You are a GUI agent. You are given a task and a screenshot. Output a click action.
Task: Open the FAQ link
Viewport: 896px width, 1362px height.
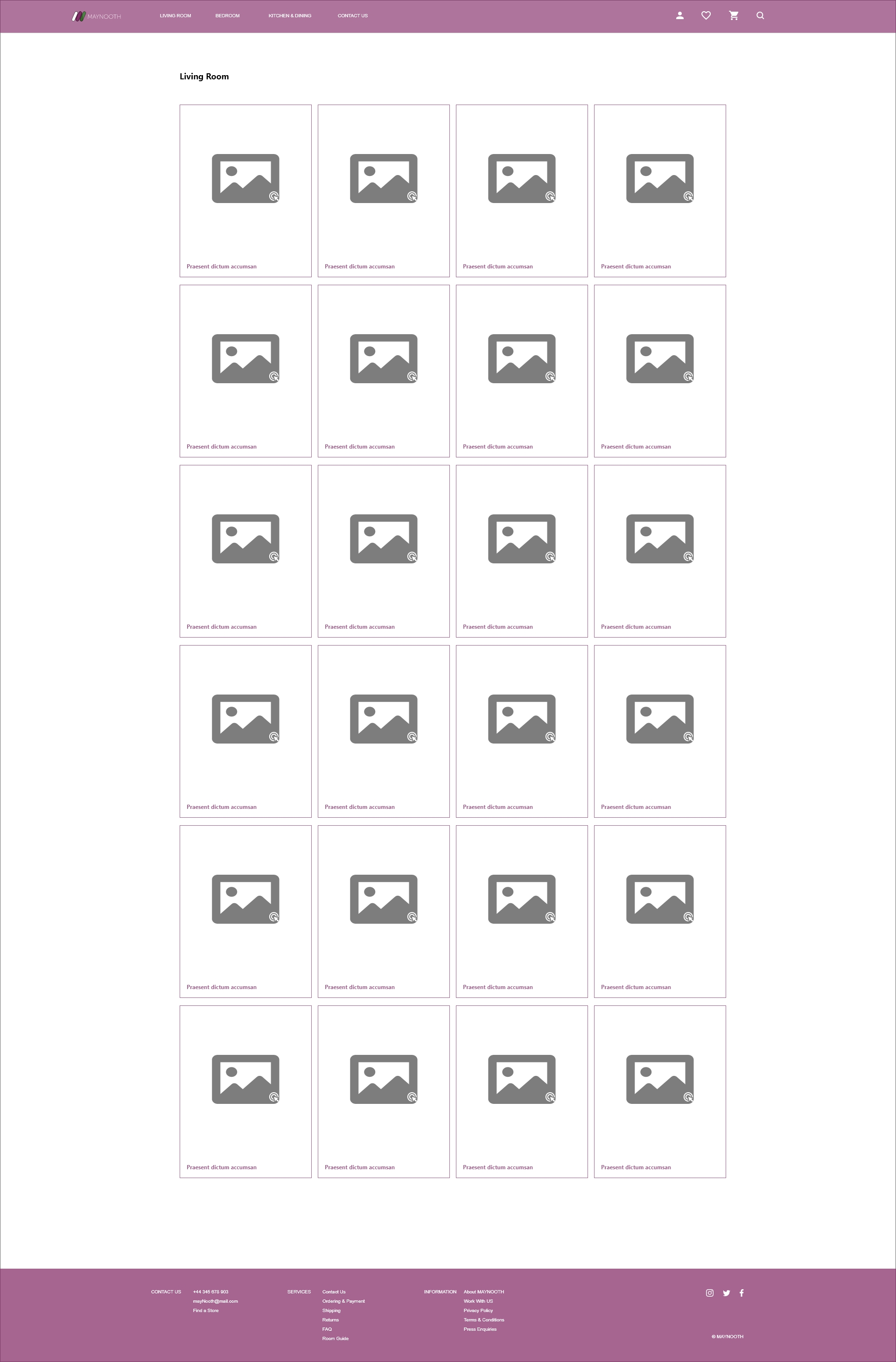coord(327,1329)
